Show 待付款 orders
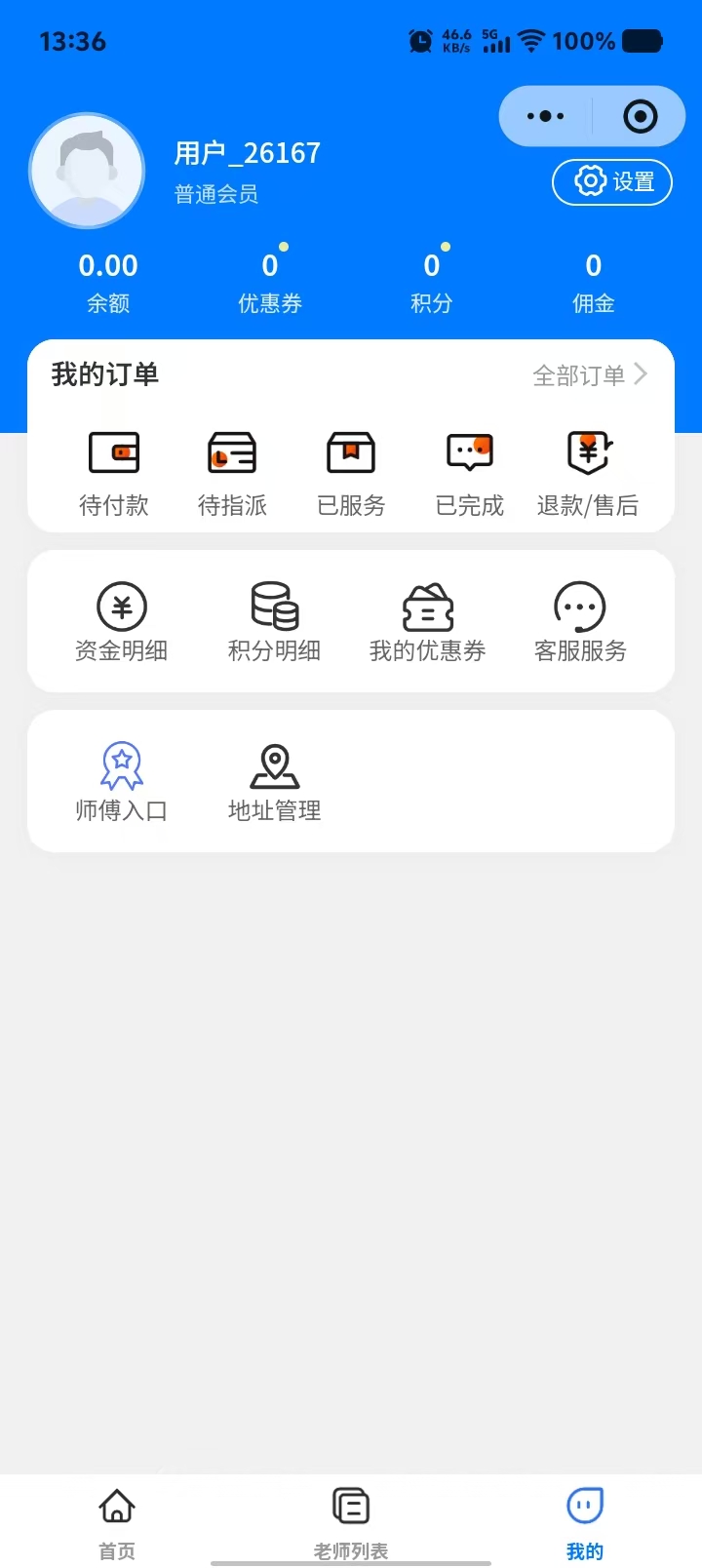 click(114, 474)
